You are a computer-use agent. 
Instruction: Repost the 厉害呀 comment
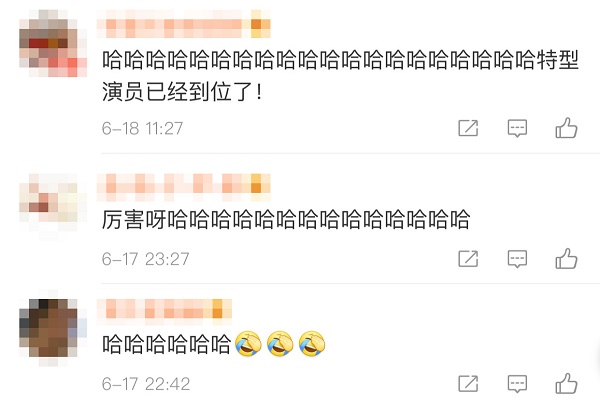[467, 258]
